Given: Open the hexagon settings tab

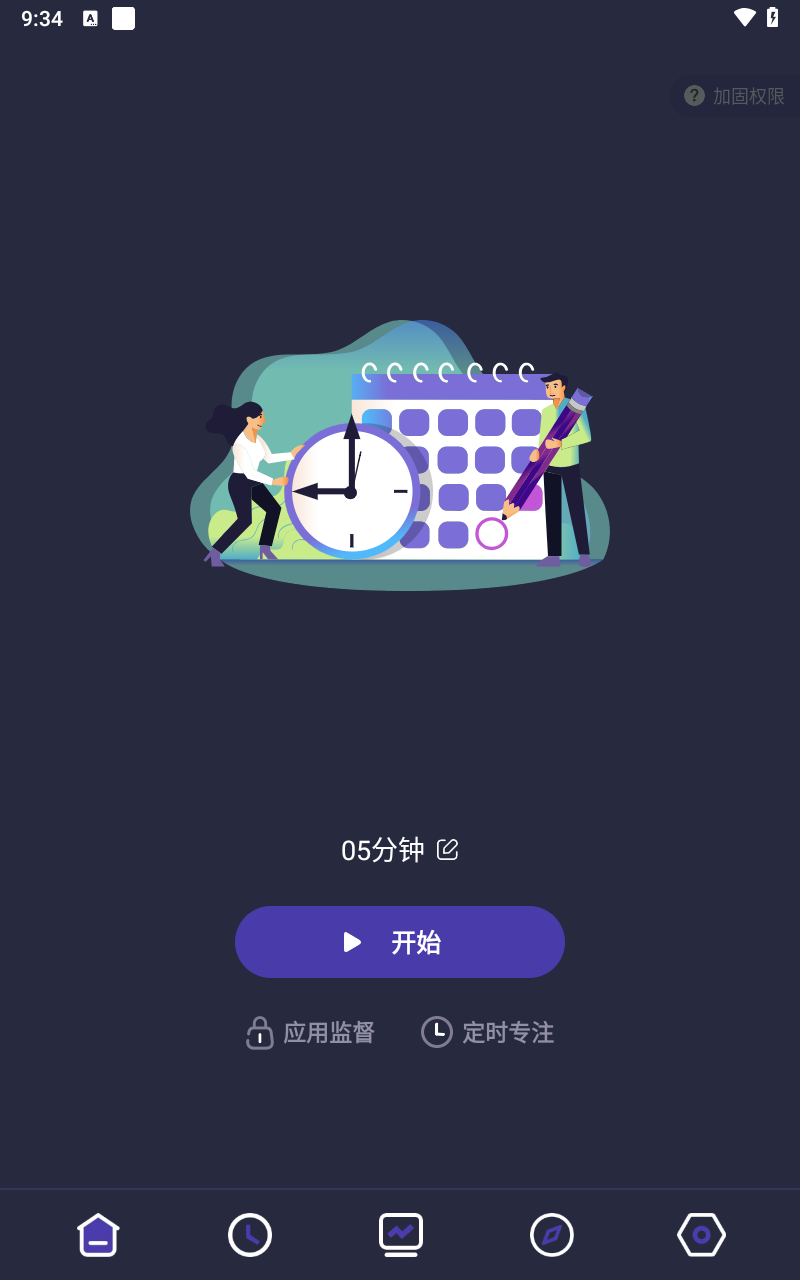Looking at the screenshot, I should pyautogui.click(x=702, y=1234).
